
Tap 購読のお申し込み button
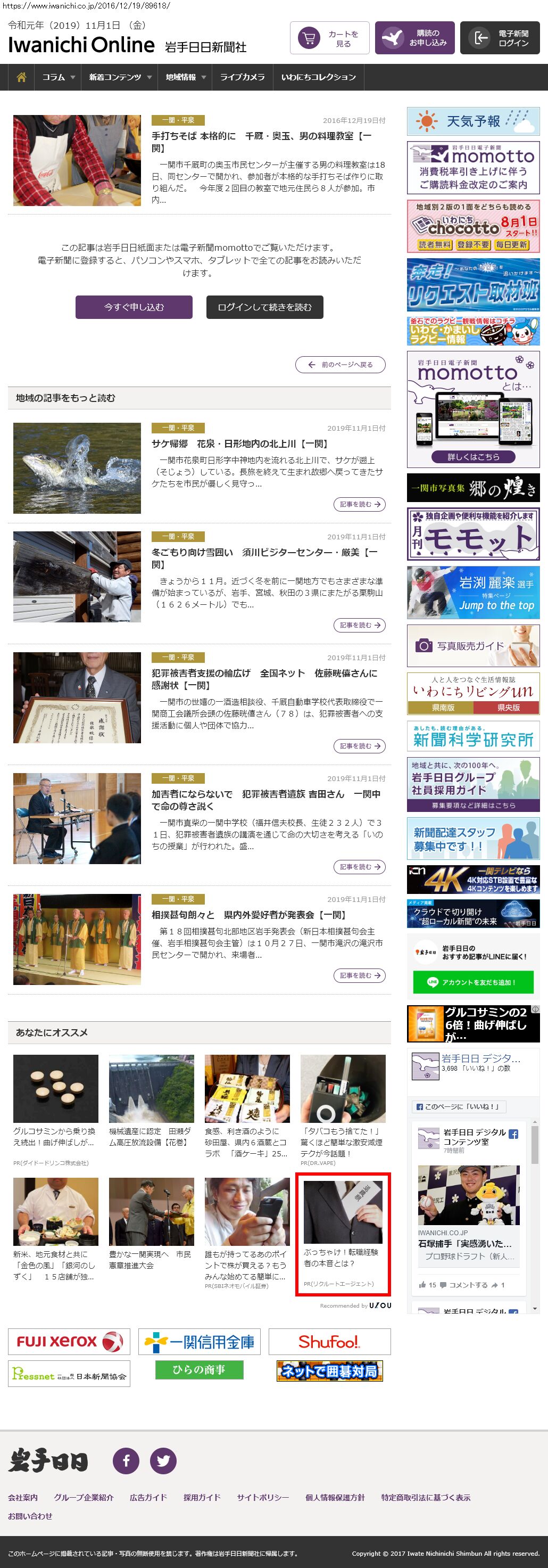[414, 38]
